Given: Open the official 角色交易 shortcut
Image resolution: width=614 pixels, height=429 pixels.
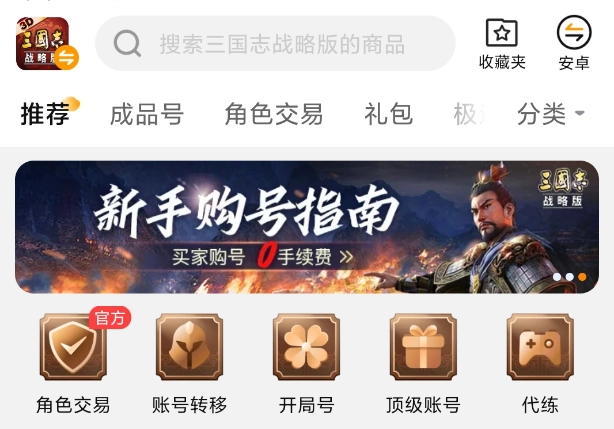Looking at the screenshot, I should click(x=73, y=362).
